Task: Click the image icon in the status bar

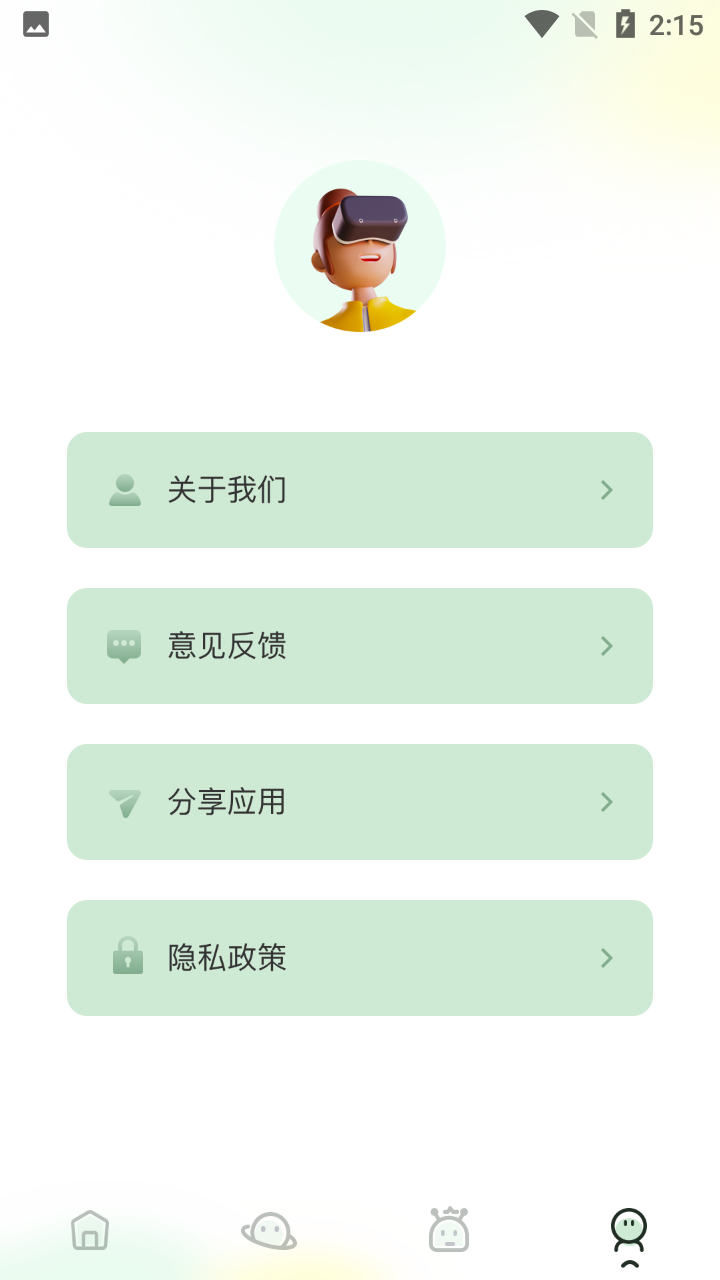Action: point(36,24)
